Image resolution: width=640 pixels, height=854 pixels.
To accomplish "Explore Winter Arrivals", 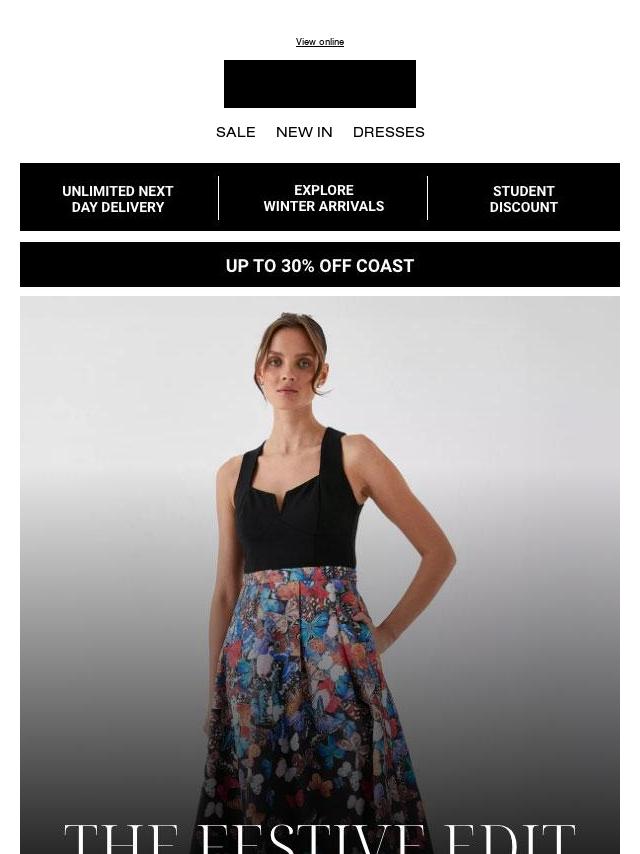I will [323, 198].
